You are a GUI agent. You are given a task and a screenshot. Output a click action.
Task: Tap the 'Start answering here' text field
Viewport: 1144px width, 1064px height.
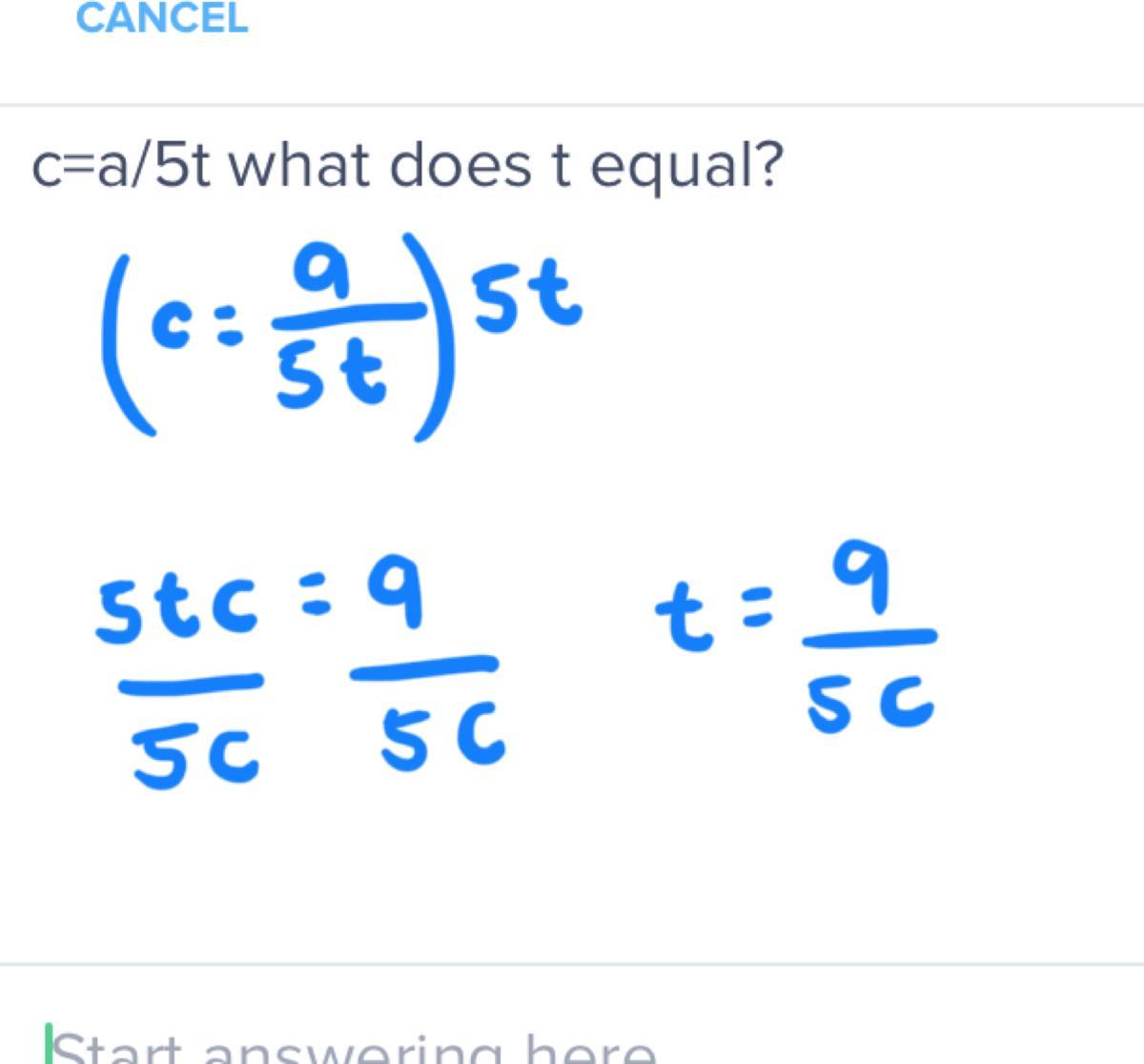click(x=572, y=1034)
